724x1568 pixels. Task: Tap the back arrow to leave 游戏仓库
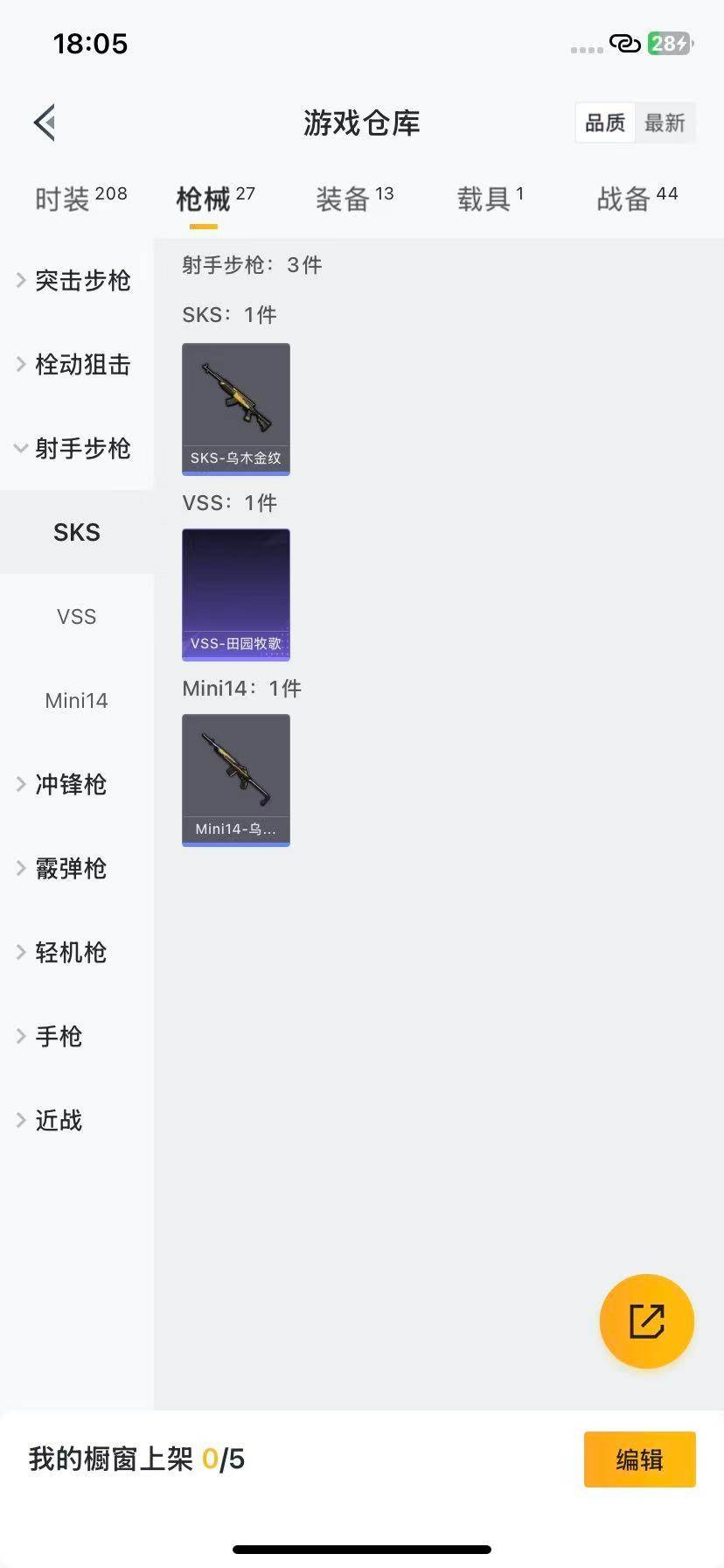(x=44, y=122)
